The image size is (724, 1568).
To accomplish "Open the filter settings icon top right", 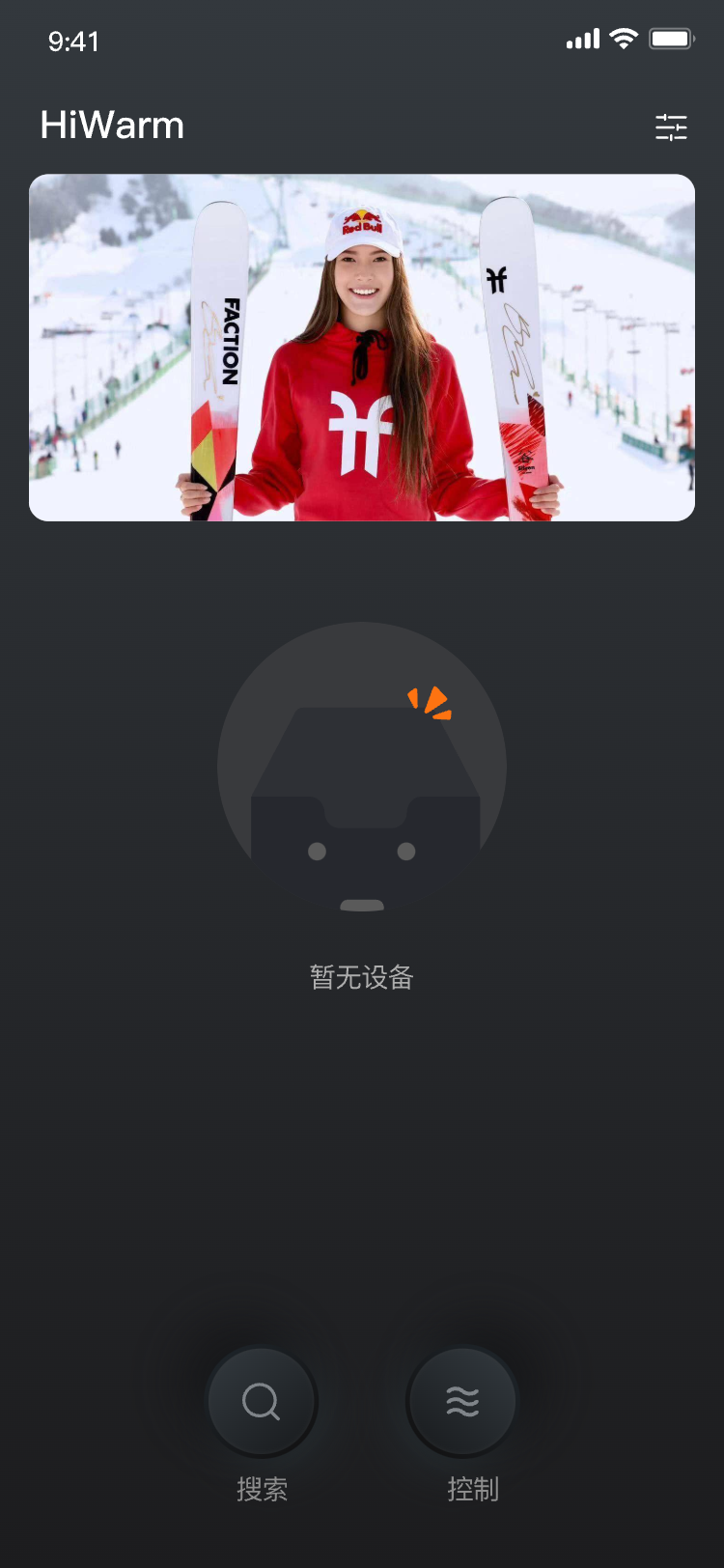I will tap(671, 126).
